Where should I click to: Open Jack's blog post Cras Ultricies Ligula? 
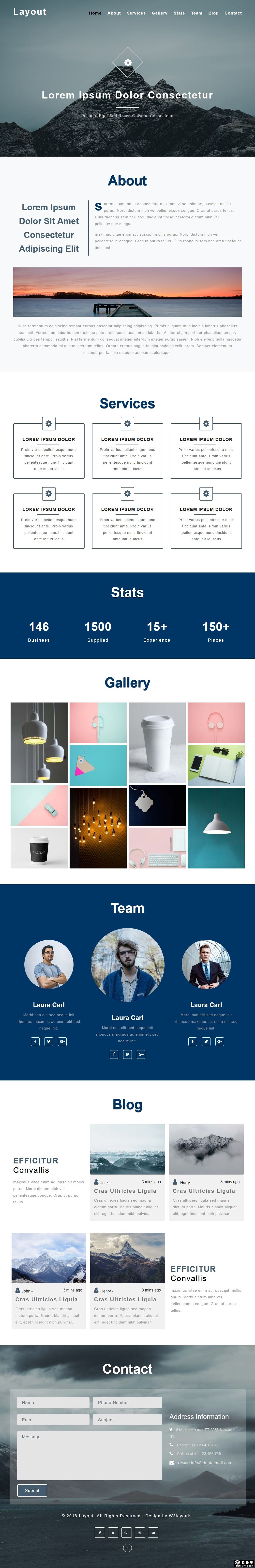click(125, 1191)
